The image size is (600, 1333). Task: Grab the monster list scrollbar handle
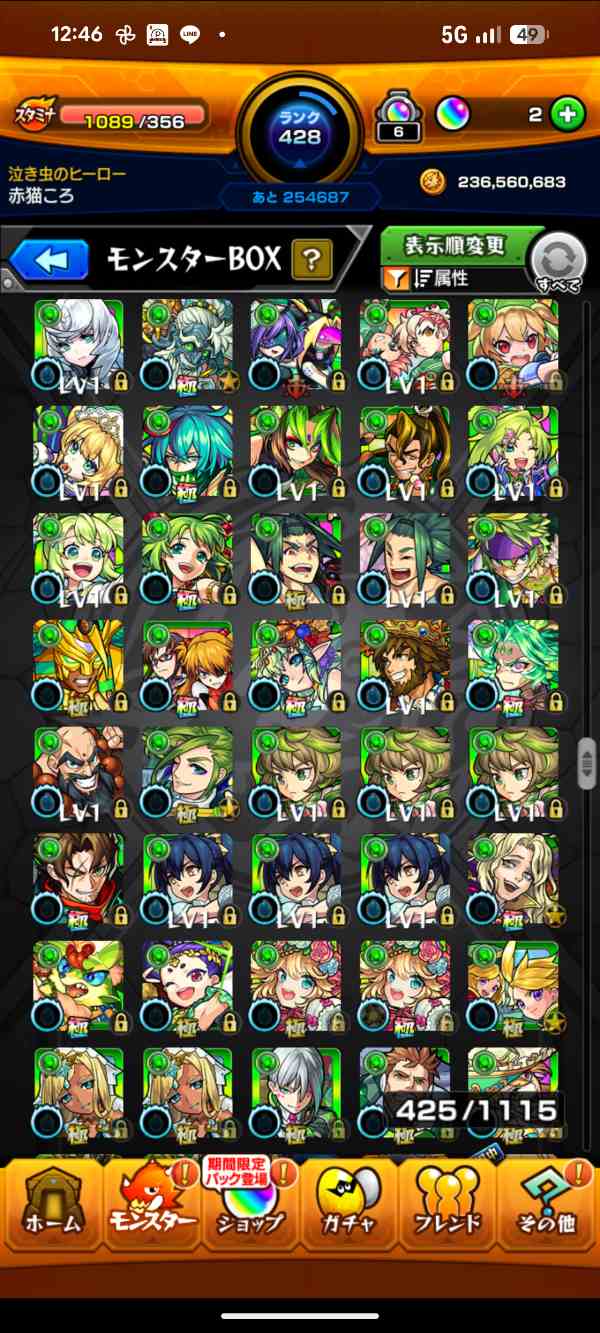[x=587, y=763]
